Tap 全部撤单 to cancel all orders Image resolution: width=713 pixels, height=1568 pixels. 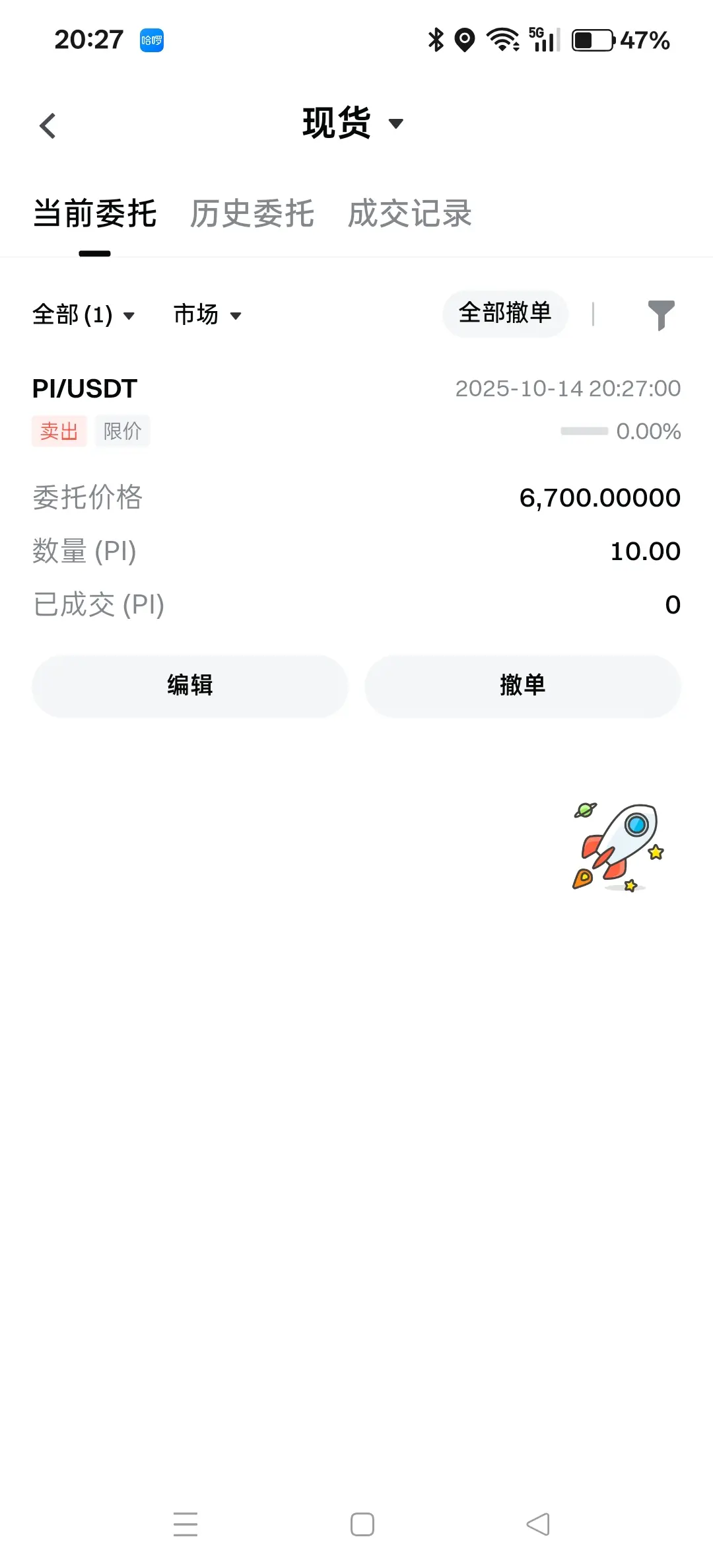click(x=505, y=313)
